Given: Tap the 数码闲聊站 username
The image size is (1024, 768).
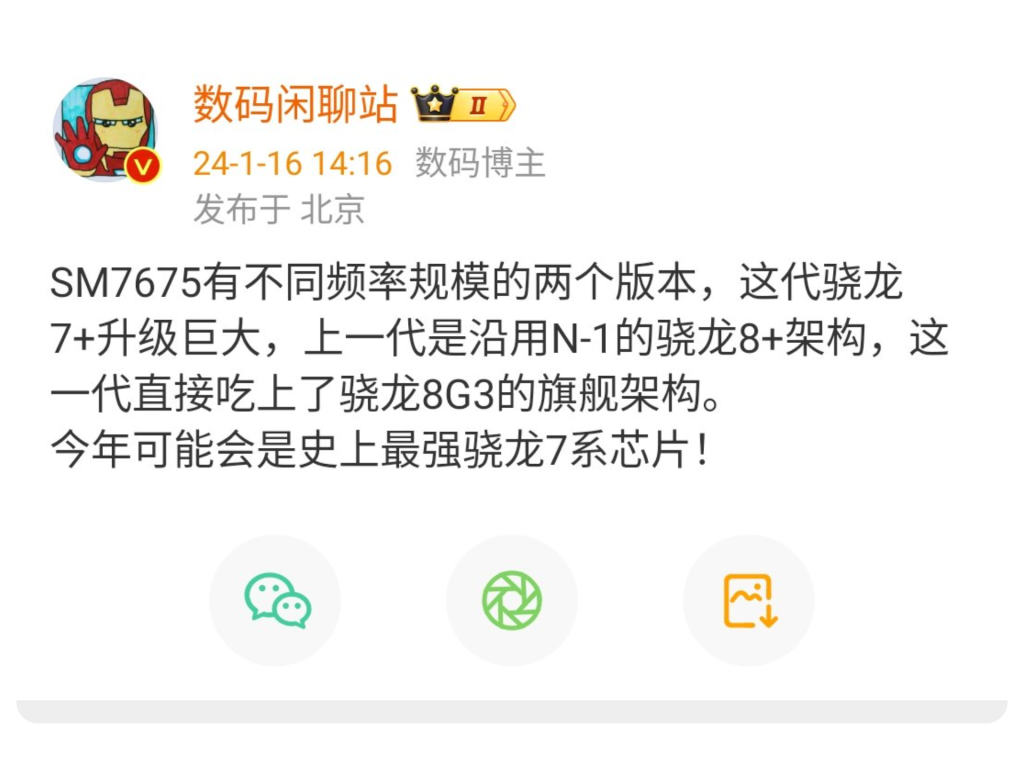Looking at the screenshot, I should click(295, 104).
